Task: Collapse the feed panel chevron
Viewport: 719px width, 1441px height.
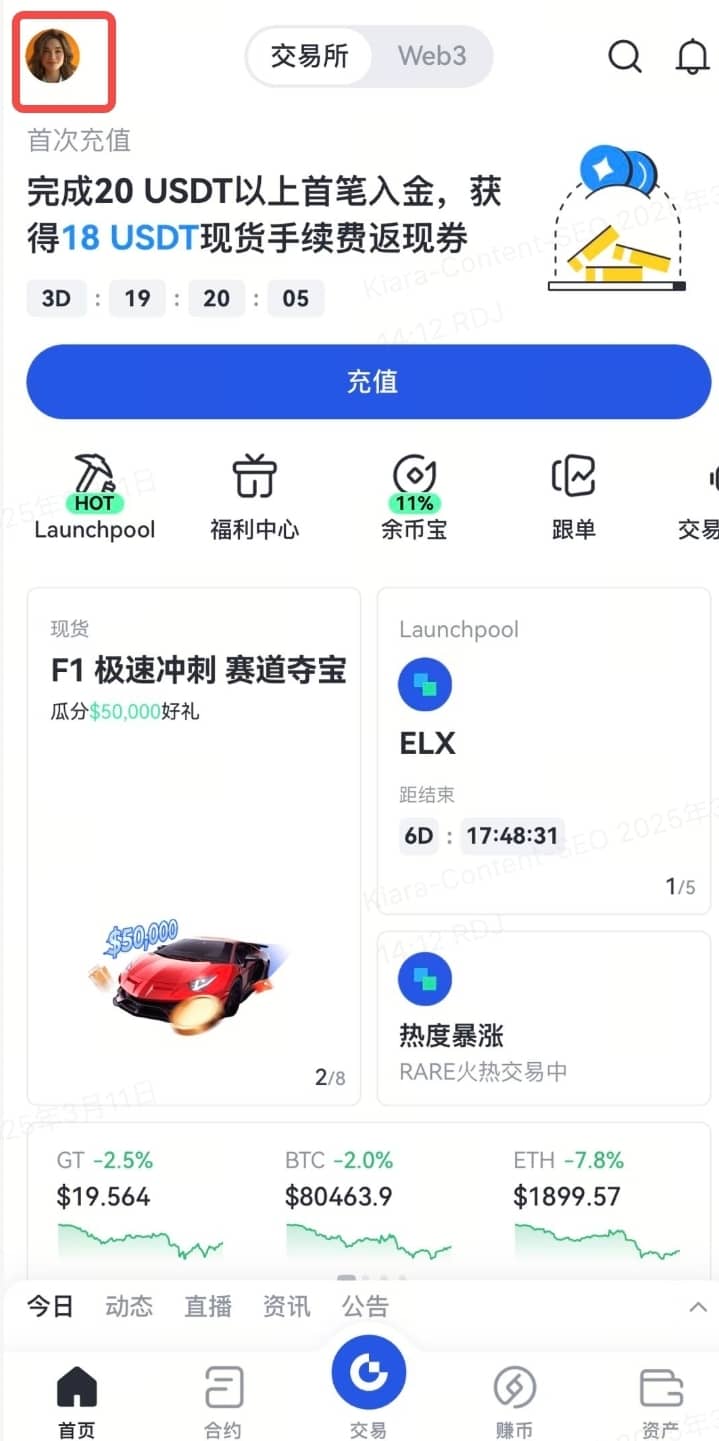Action: [698, 1307]
